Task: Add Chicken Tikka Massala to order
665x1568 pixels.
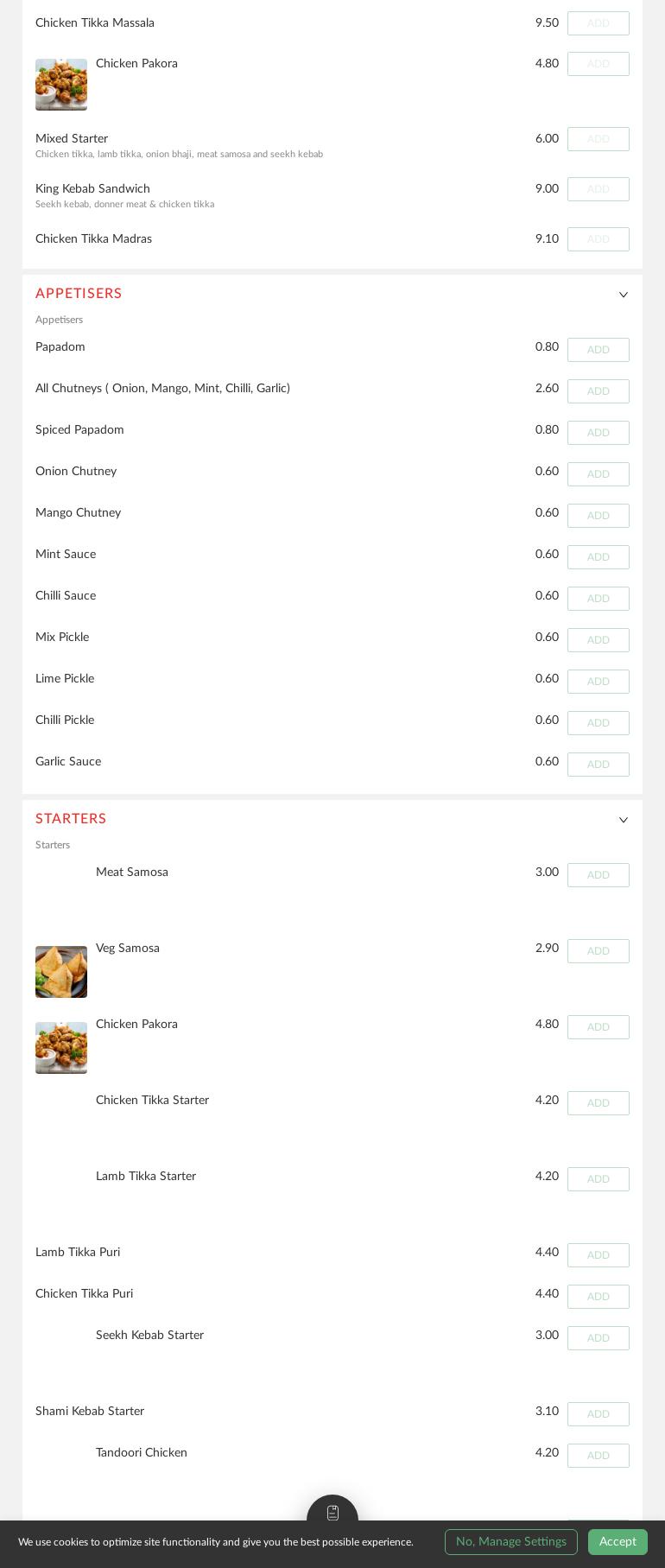Action: pos(598,23)
